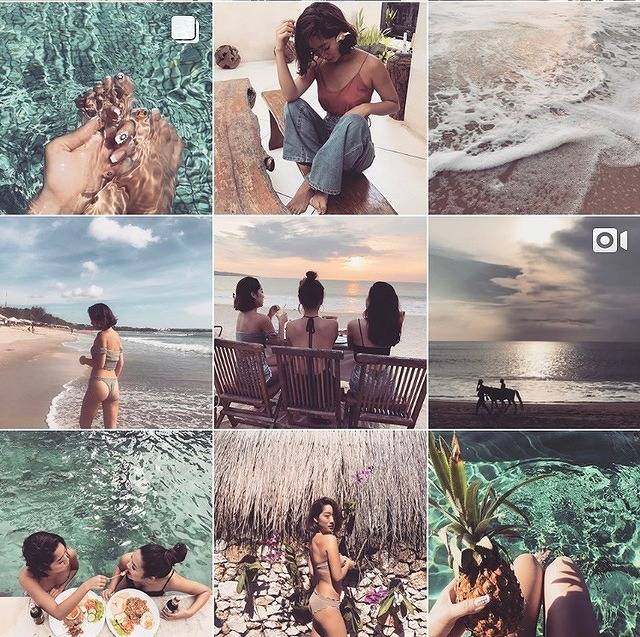Image resolution: width=640 pixels, height=637 pixels.
Task: Open post of three women watching sunset
Action: click(x=320, y=323)
